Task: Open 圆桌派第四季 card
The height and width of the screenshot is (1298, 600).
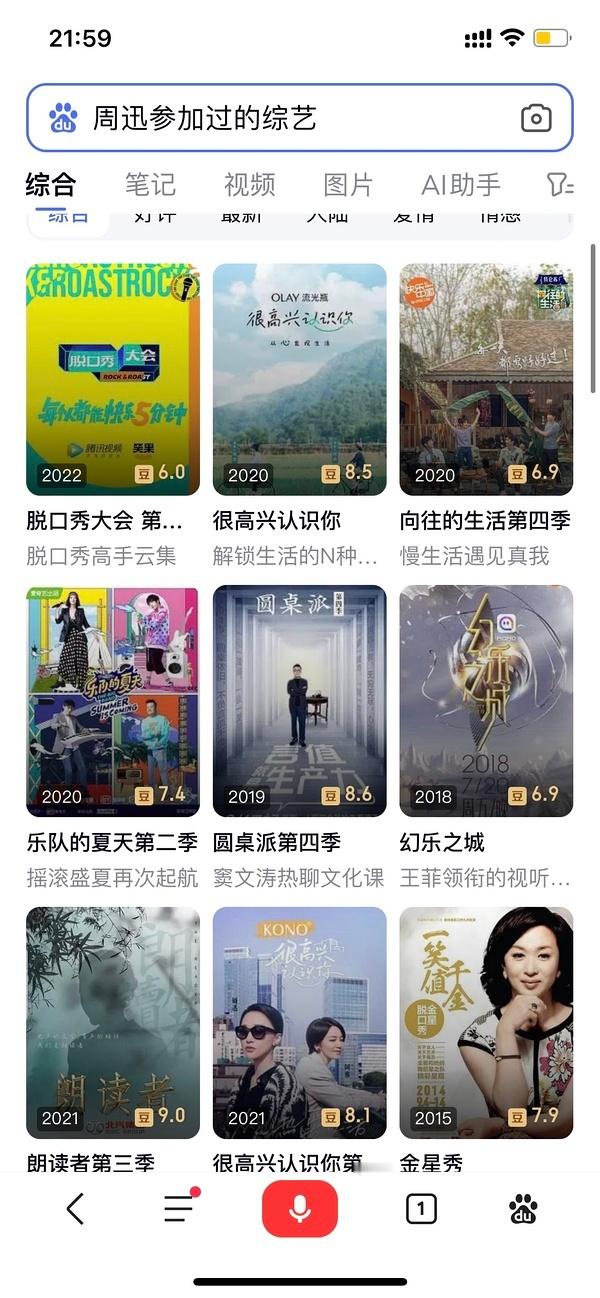Action: coord(299,701)
